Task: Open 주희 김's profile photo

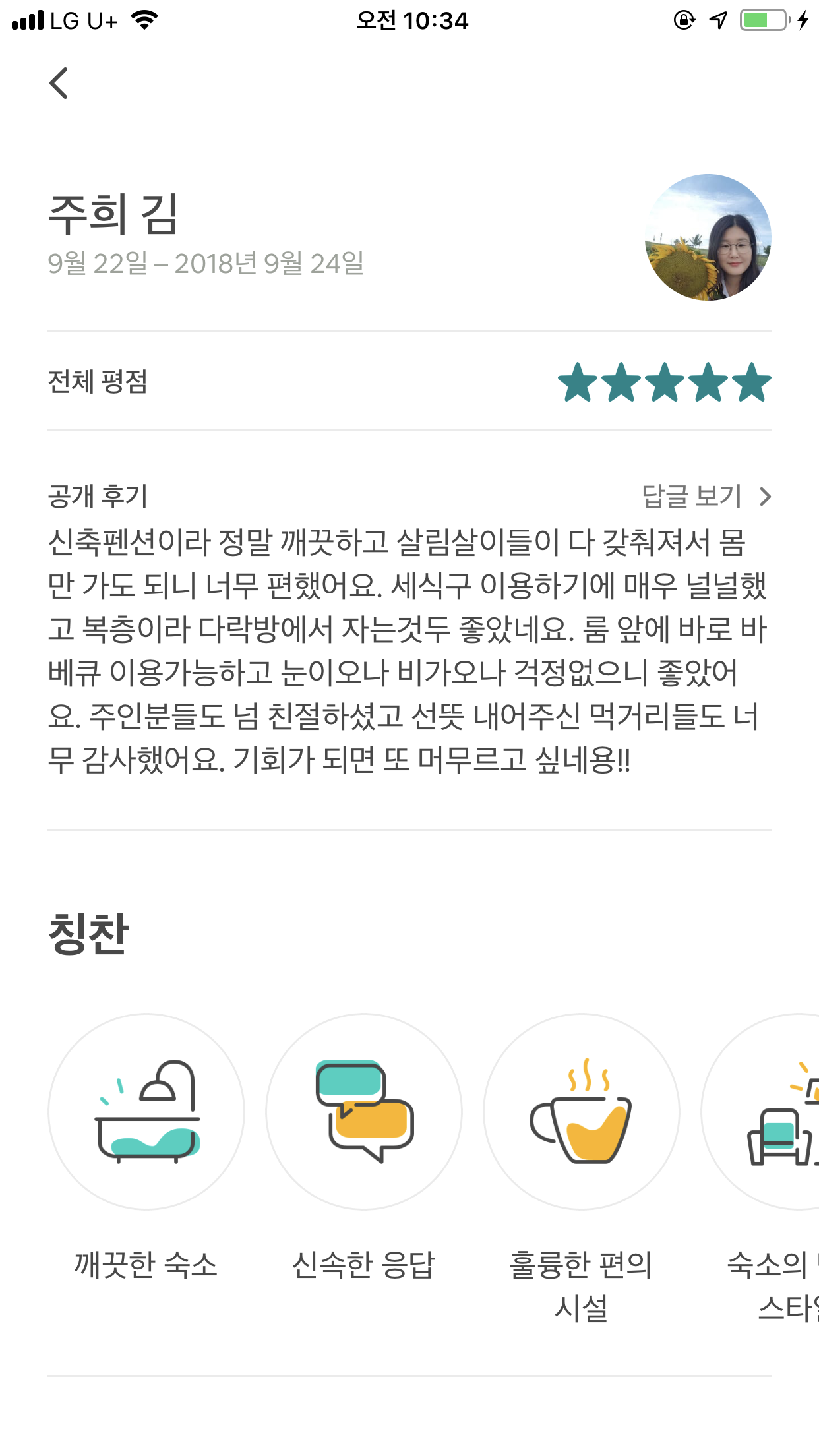Action: [x=708, y=237]
